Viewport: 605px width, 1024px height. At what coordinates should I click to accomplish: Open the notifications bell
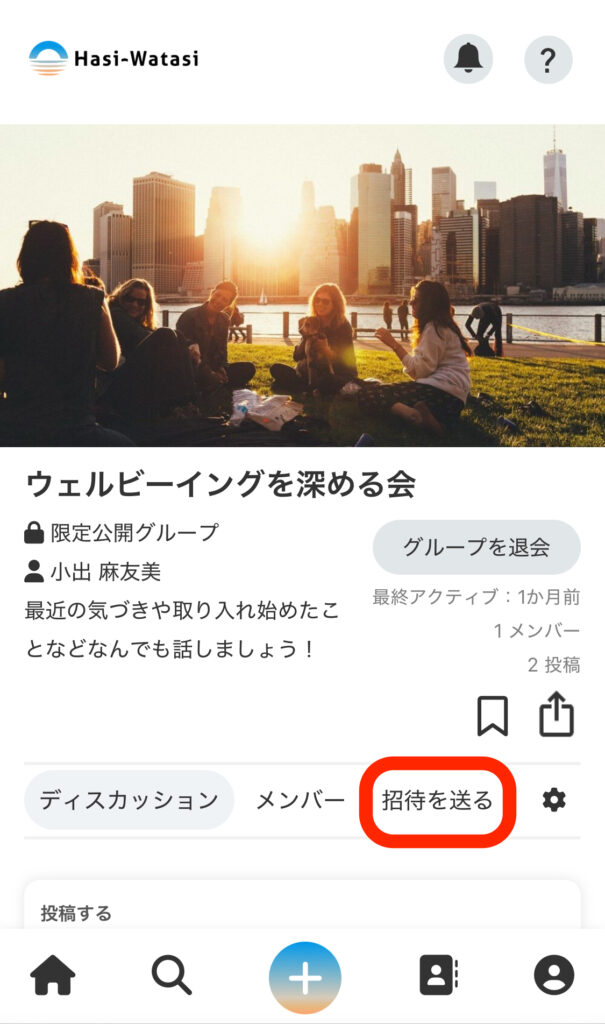[x=468, y=59]
